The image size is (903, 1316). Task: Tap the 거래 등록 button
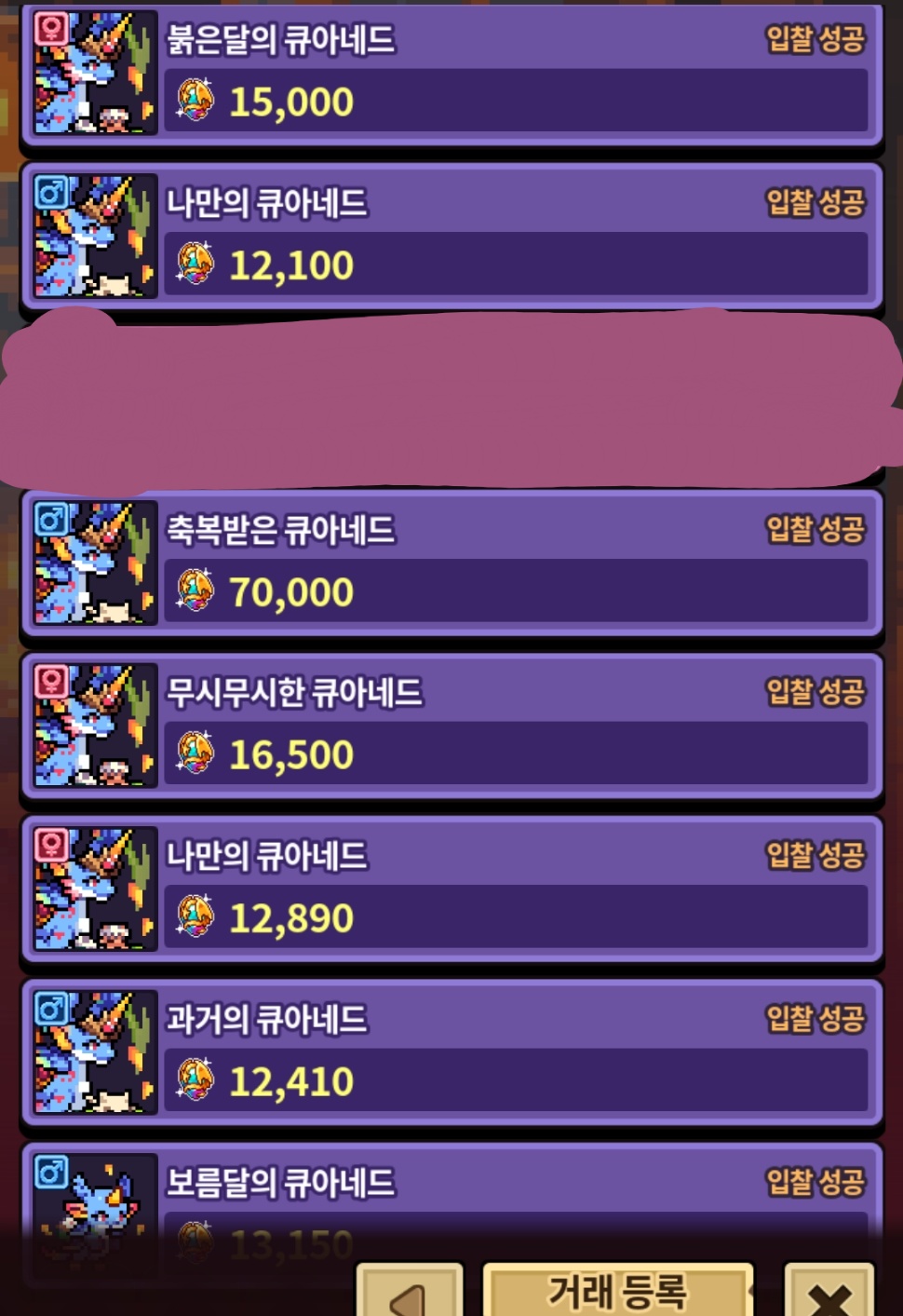(617, 1292)
